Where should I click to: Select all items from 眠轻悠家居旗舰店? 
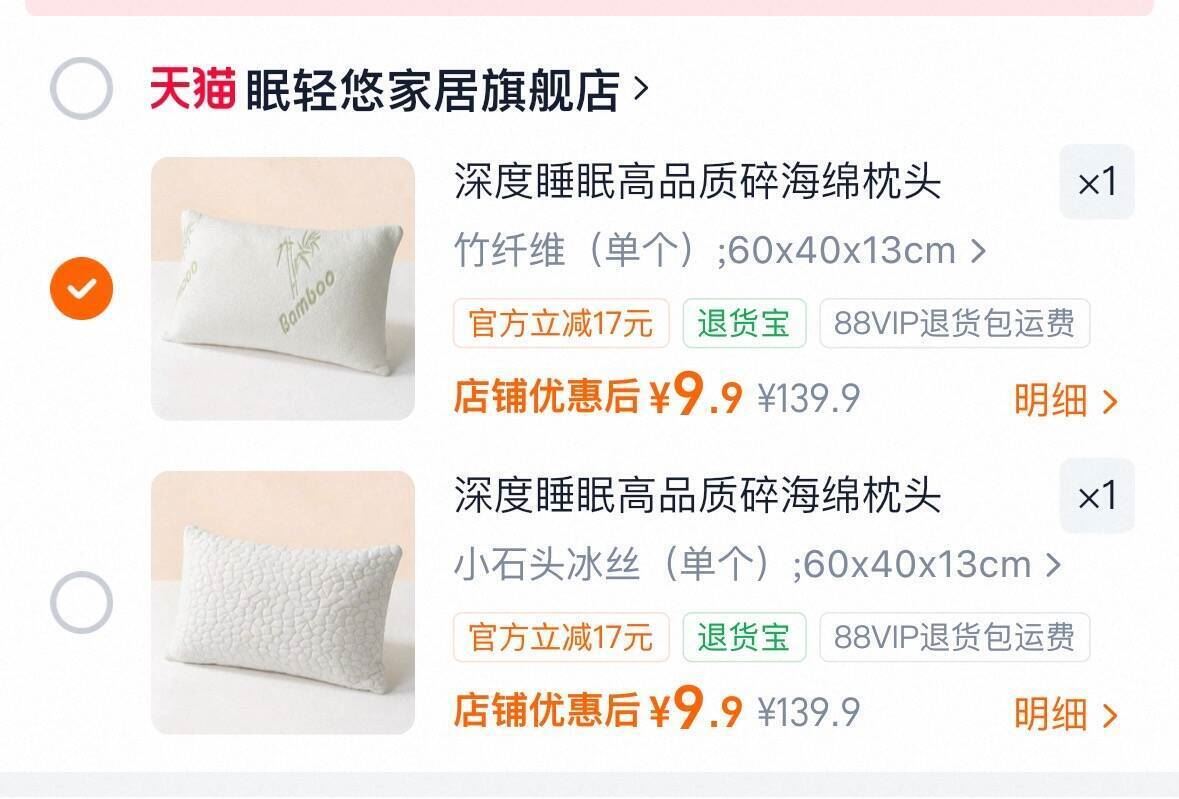pos(81,89)
